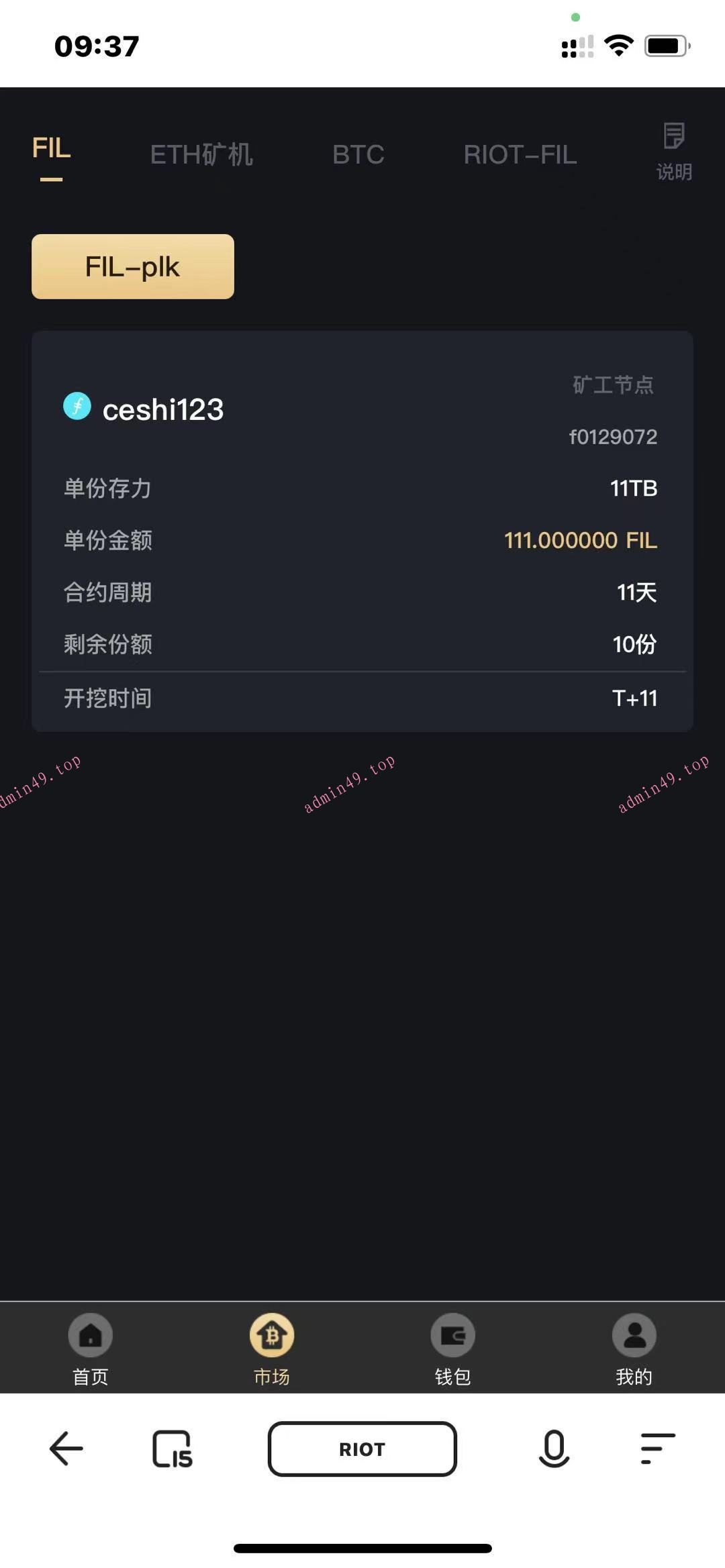Open the ceshi123 mining product card
The width and height of the screenshot is (725, 1568).
[362, 530]
